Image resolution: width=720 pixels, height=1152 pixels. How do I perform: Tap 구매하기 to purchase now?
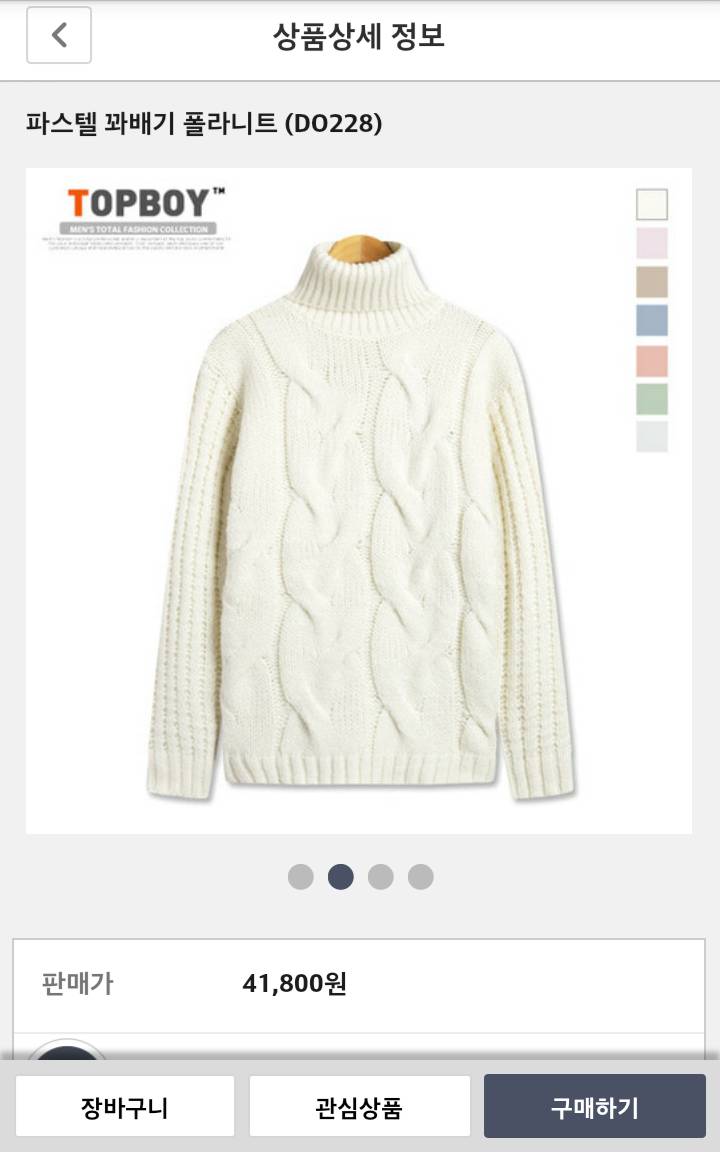coord(594,1106)
